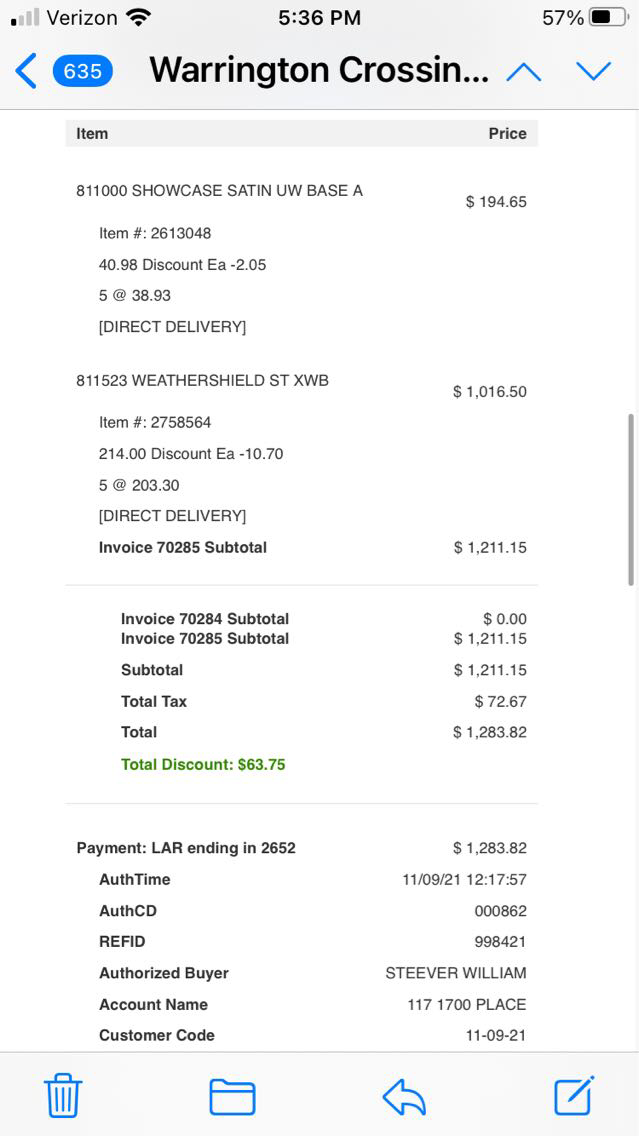The height and width of the screenshot is (1136, 639).
Task: Compose a new email
Action: coord(574,1095)
